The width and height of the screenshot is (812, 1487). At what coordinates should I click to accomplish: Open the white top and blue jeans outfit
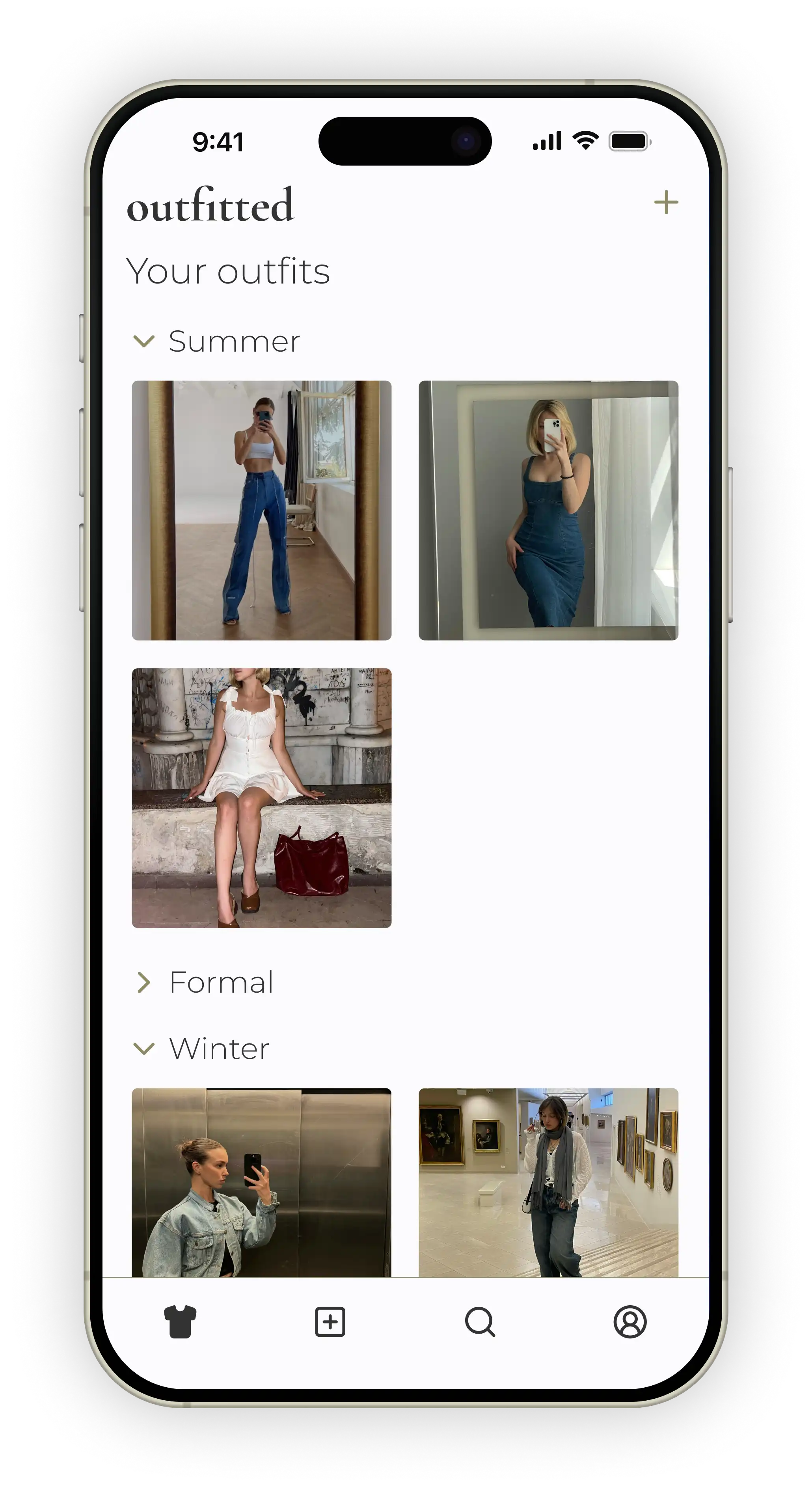(261, 510)
